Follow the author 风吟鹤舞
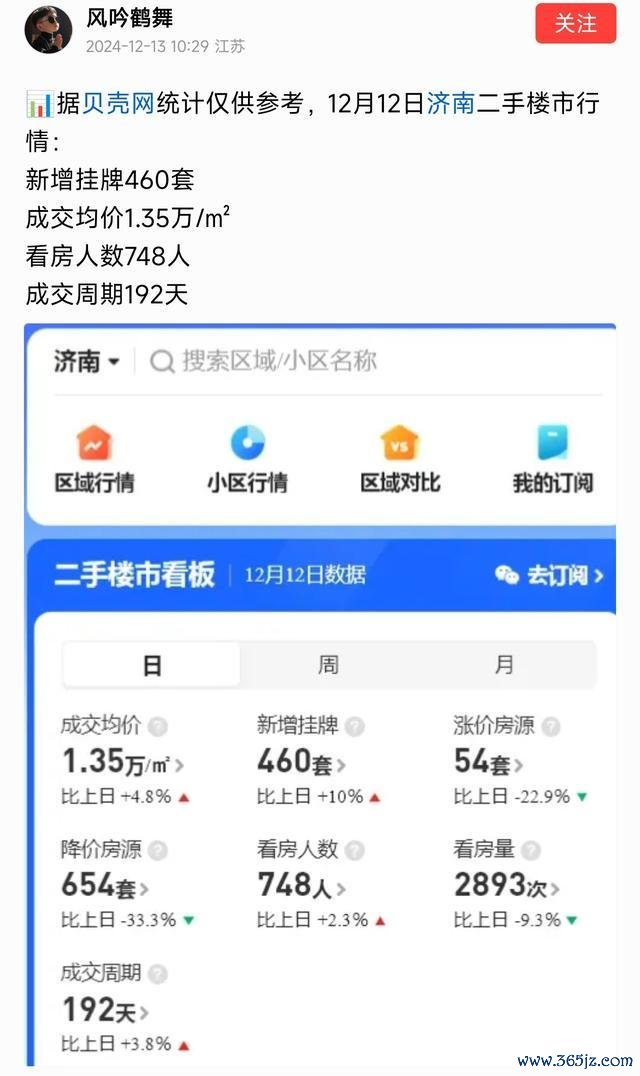640x1076 pixels. coord(575,24)
